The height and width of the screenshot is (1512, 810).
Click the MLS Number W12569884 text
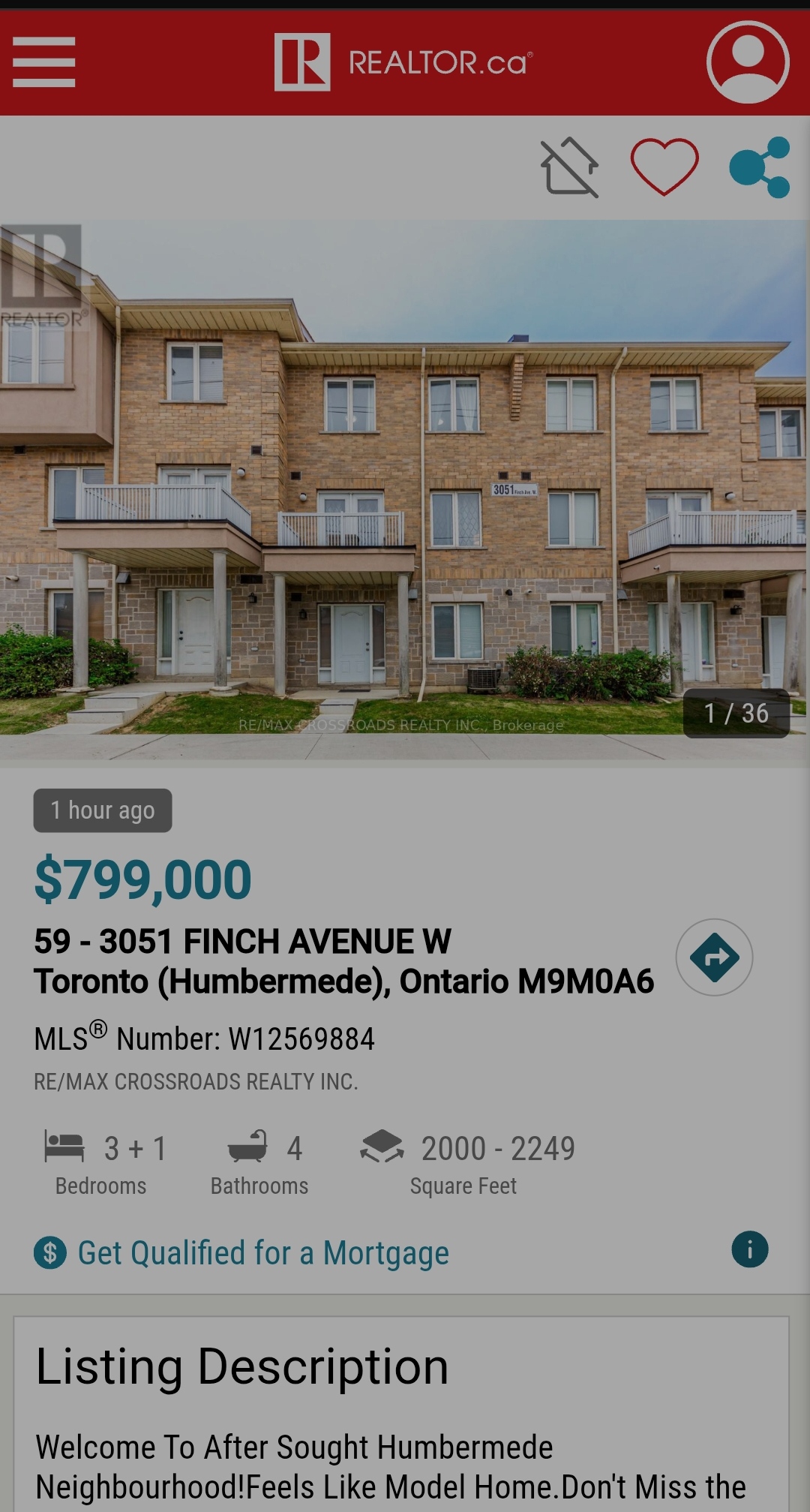click(x=206, y=1038)
